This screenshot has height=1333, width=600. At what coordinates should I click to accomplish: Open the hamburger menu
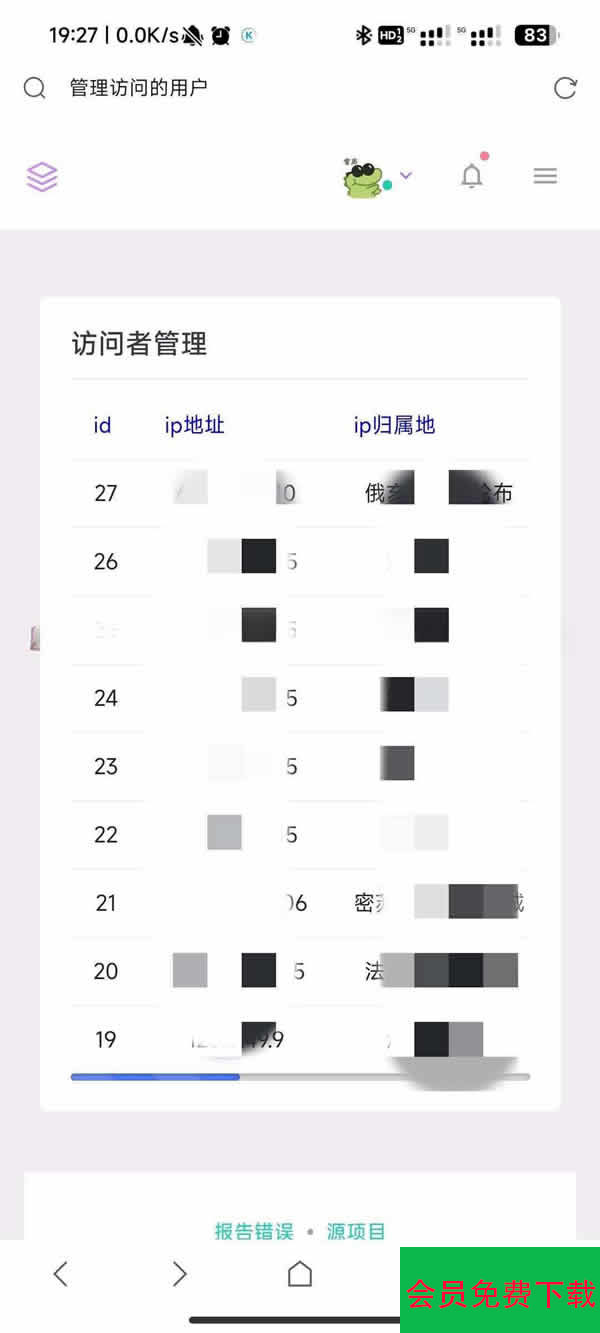(x=545, y=177)
